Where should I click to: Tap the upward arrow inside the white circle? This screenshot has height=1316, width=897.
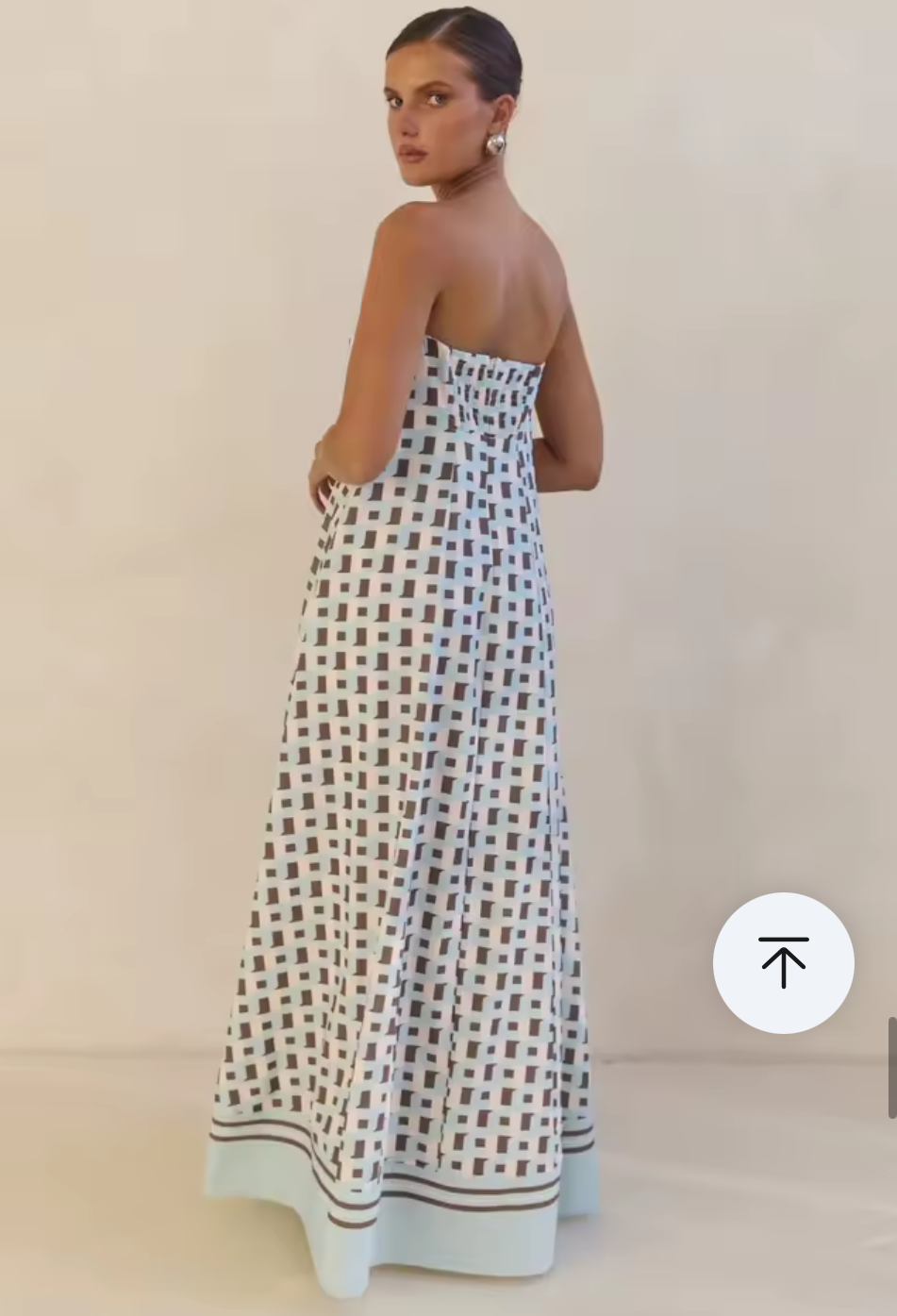[x=784, y=963]
